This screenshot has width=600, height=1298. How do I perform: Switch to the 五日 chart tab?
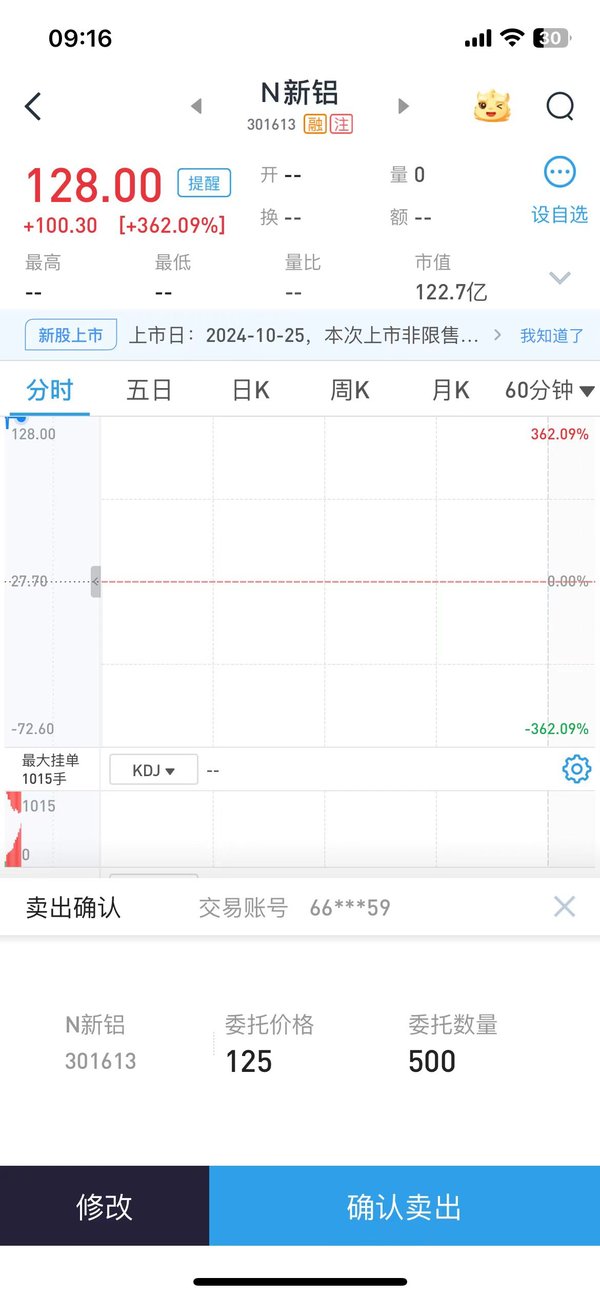click(149, 390)
